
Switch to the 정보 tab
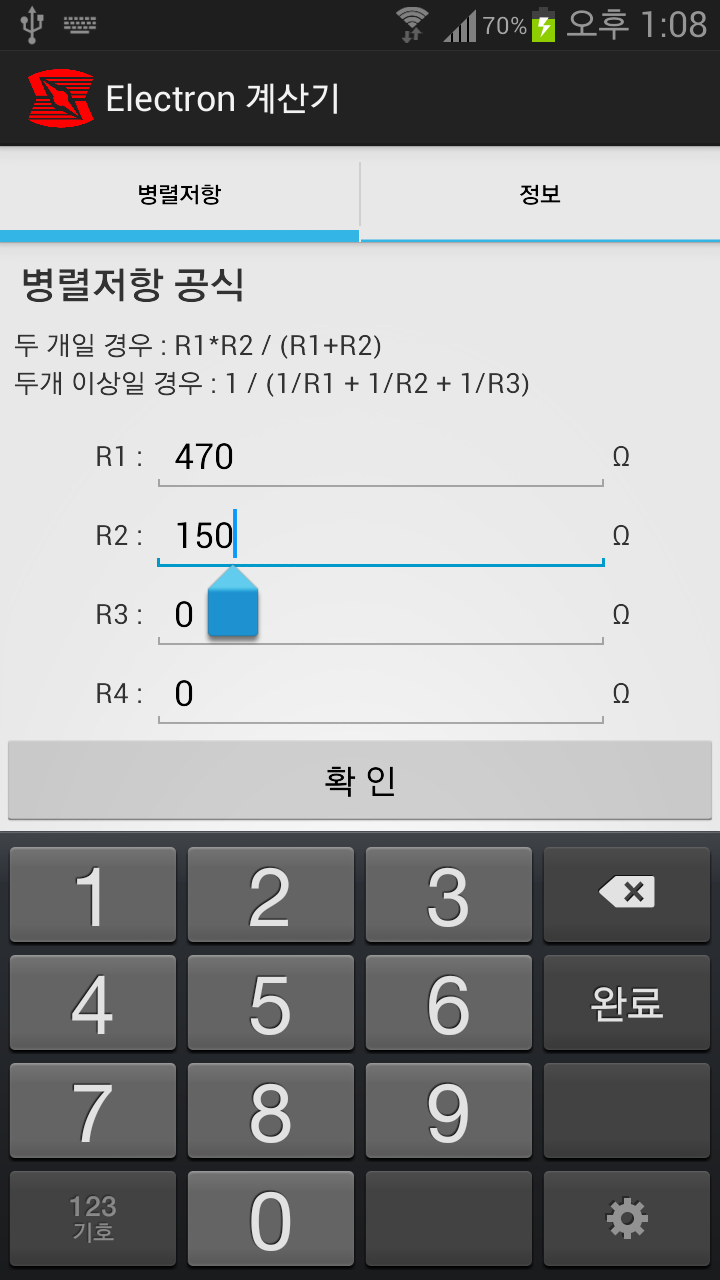pyautogui.click(x=540, y=194)
